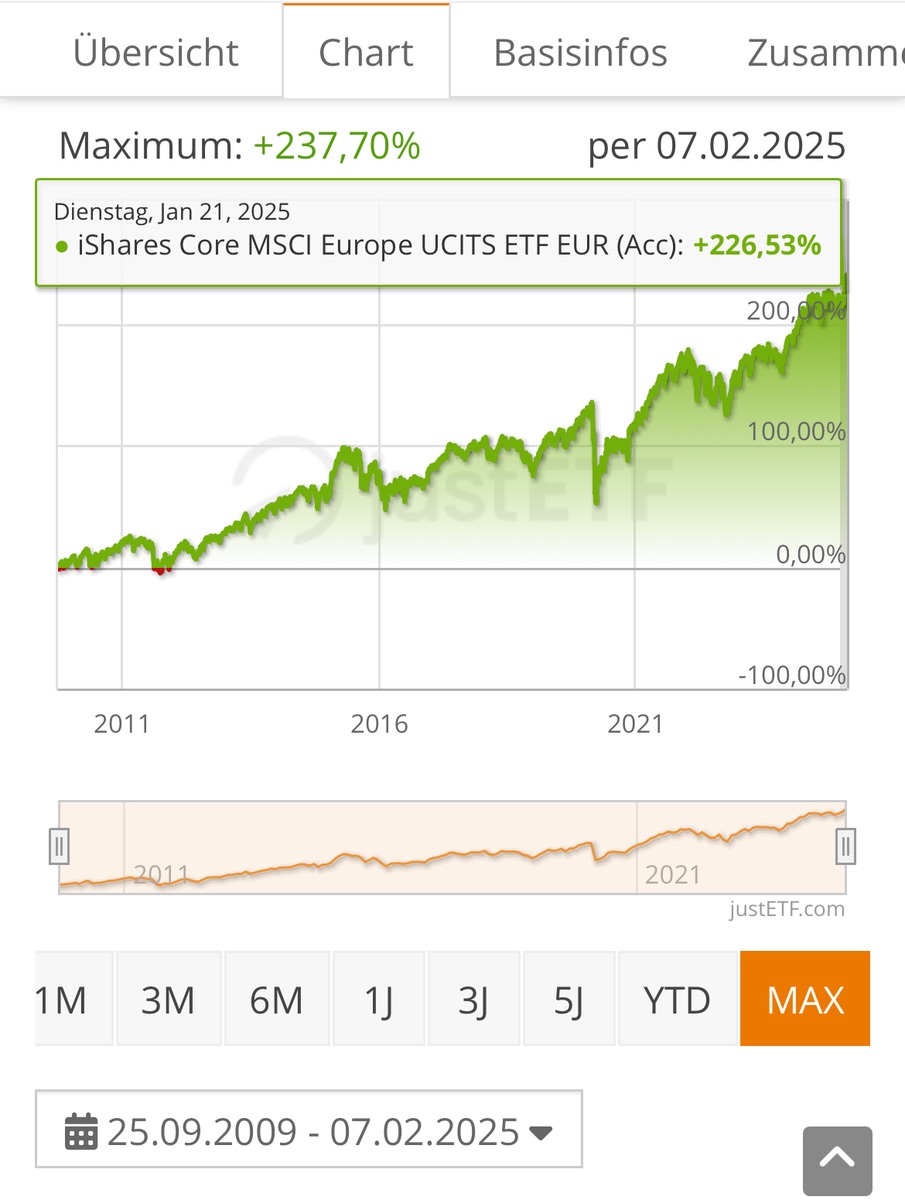Select the YTD period button
Viewport: 905px width, 1200px height.
coord(677,999)
